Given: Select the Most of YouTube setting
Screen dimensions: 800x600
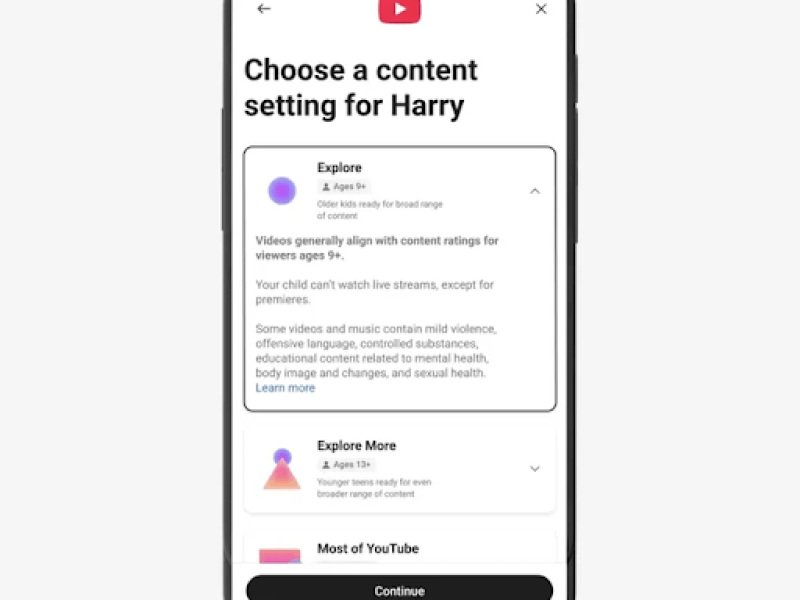Looking at the screenshot, I should click(368, 549).
